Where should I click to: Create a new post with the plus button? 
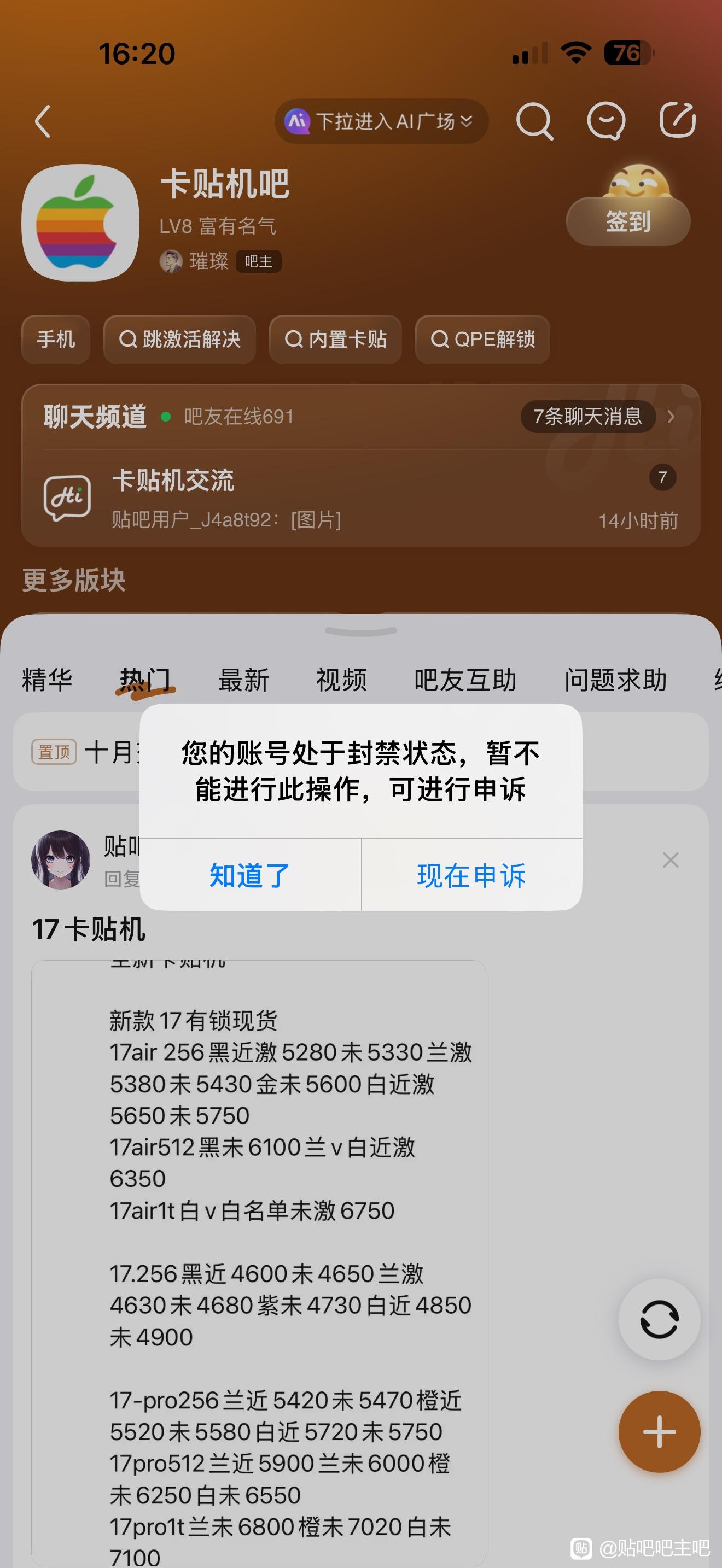[x=659, y=1431]
